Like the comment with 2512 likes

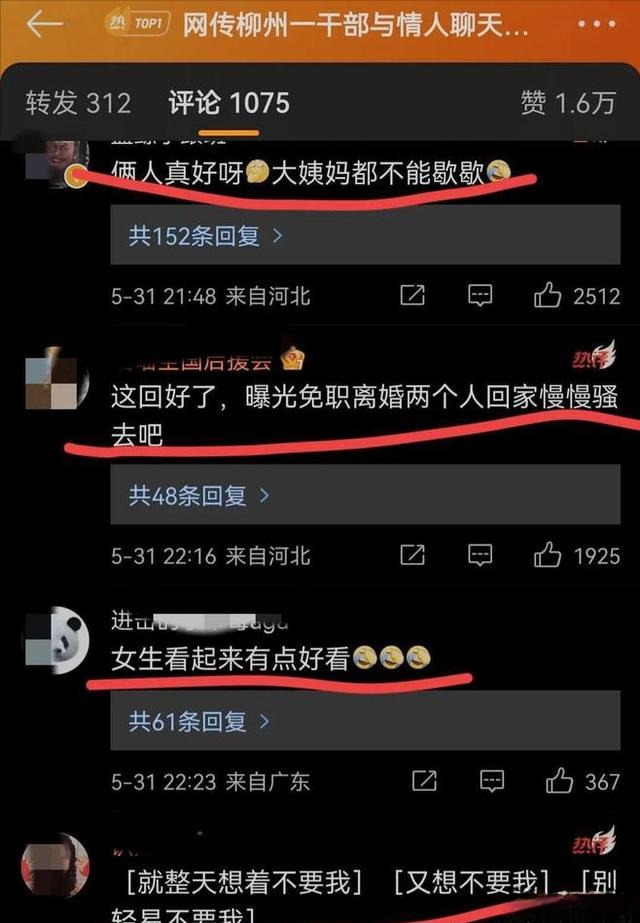coord(548,296)
